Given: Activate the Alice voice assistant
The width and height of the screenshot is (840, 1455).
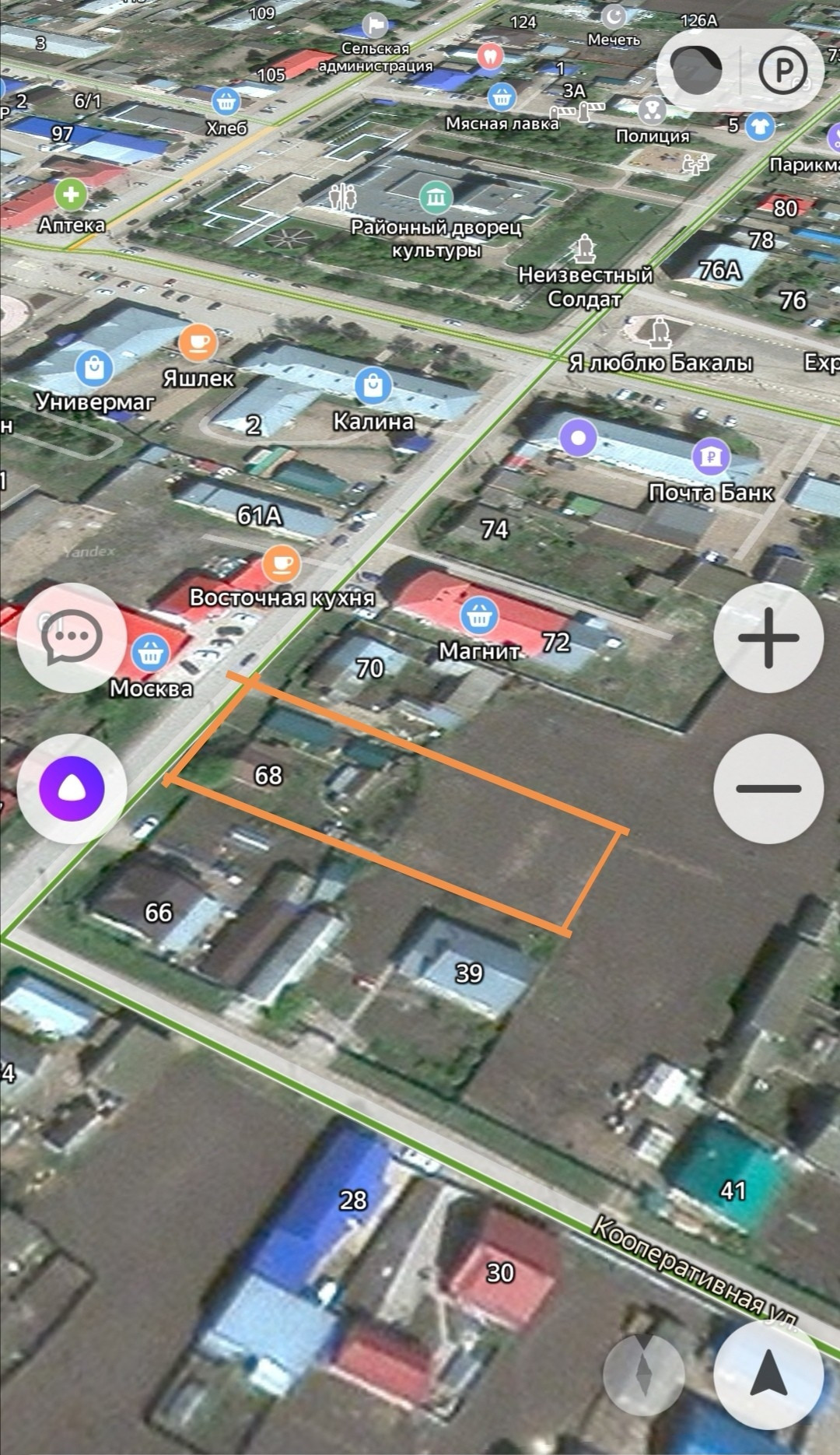Looking at the screenshot, I should (72, 788).
